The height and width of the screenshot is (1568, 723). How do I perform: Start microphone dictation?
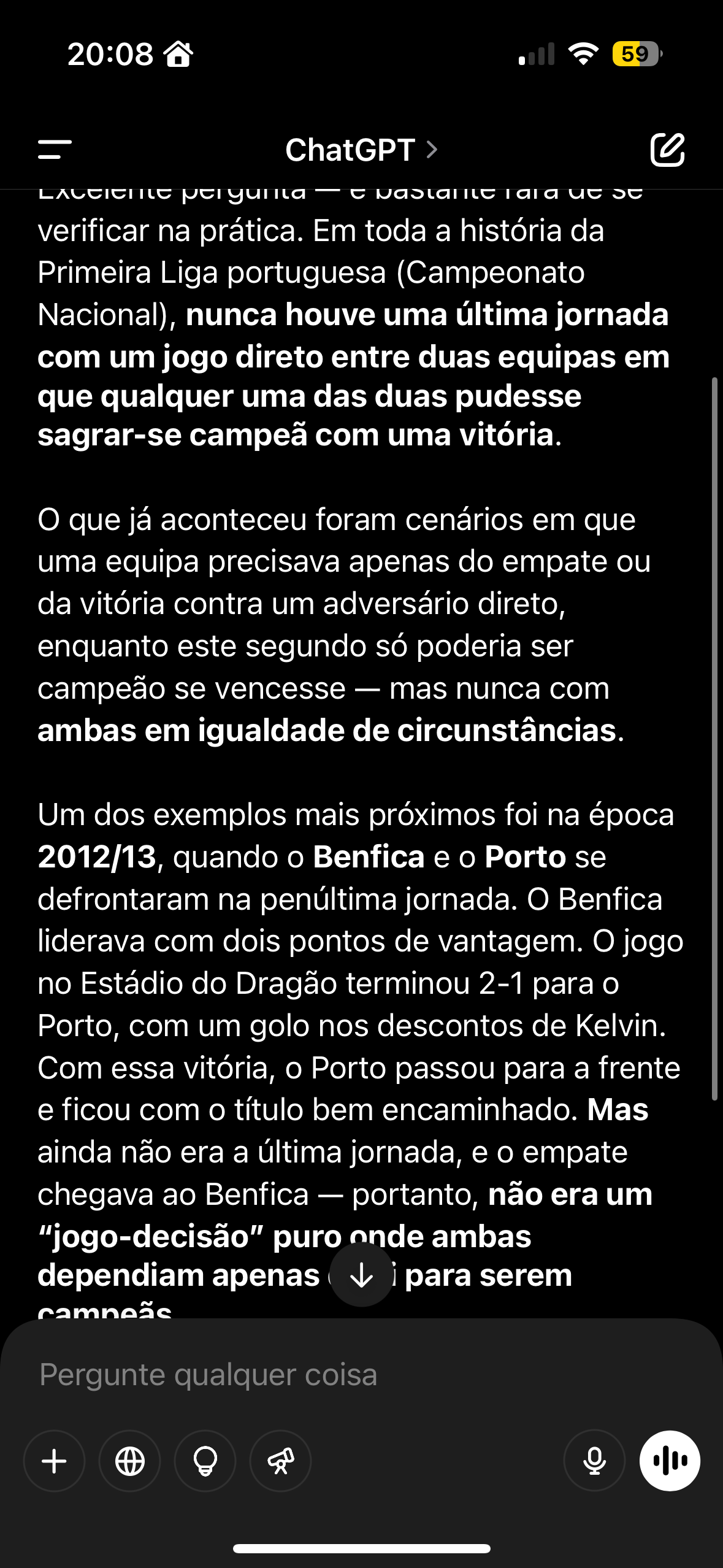[x=594, y=1461]
